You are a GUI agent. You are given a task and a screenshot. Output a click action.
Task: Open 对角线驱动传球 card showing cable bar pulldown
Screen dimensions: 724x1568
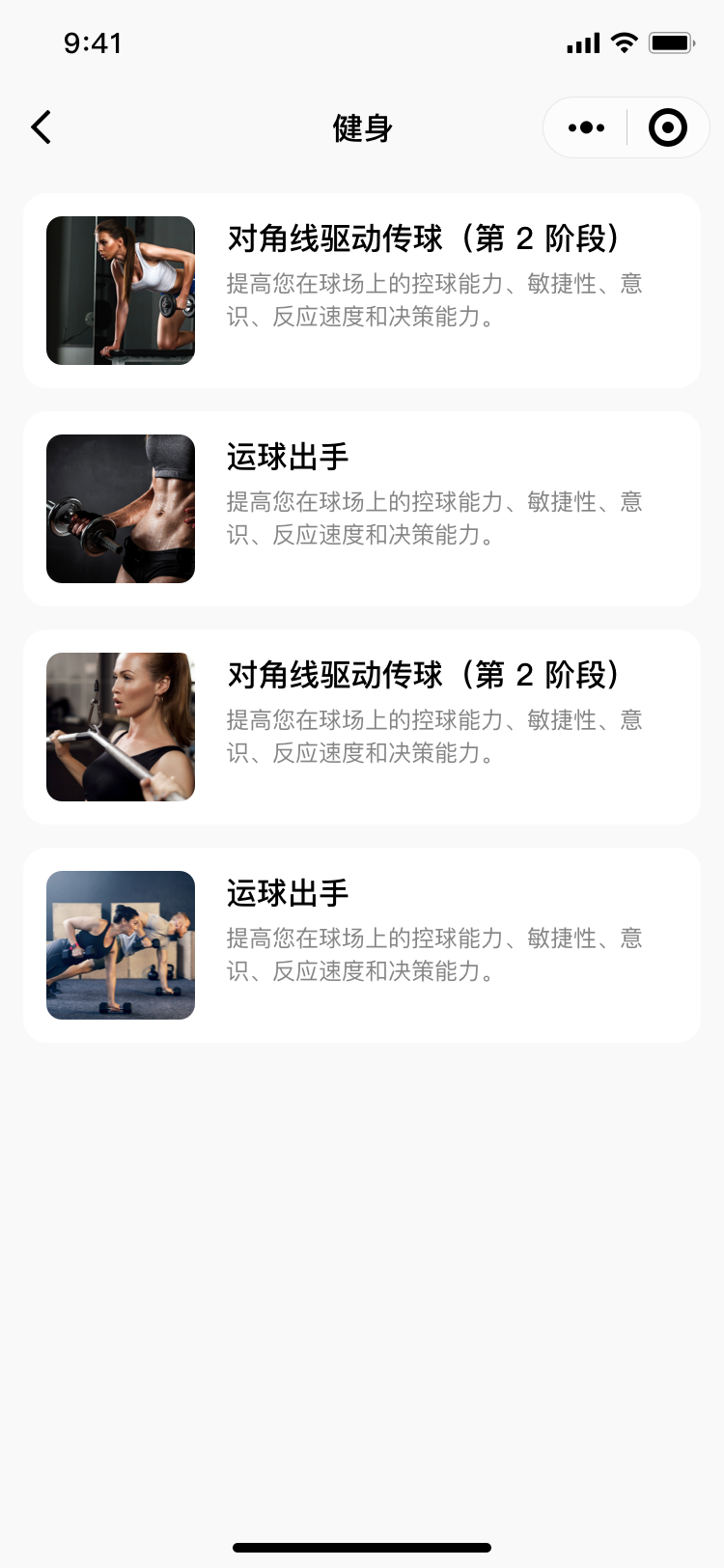coord(362,727)
